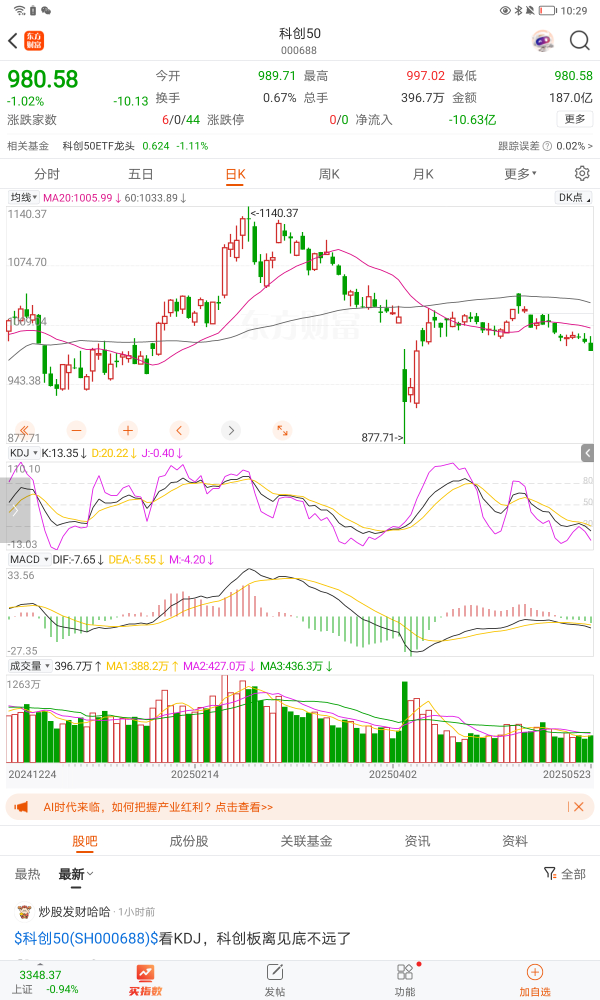Tap 发帖 to write a post

[x=275, y=978]
